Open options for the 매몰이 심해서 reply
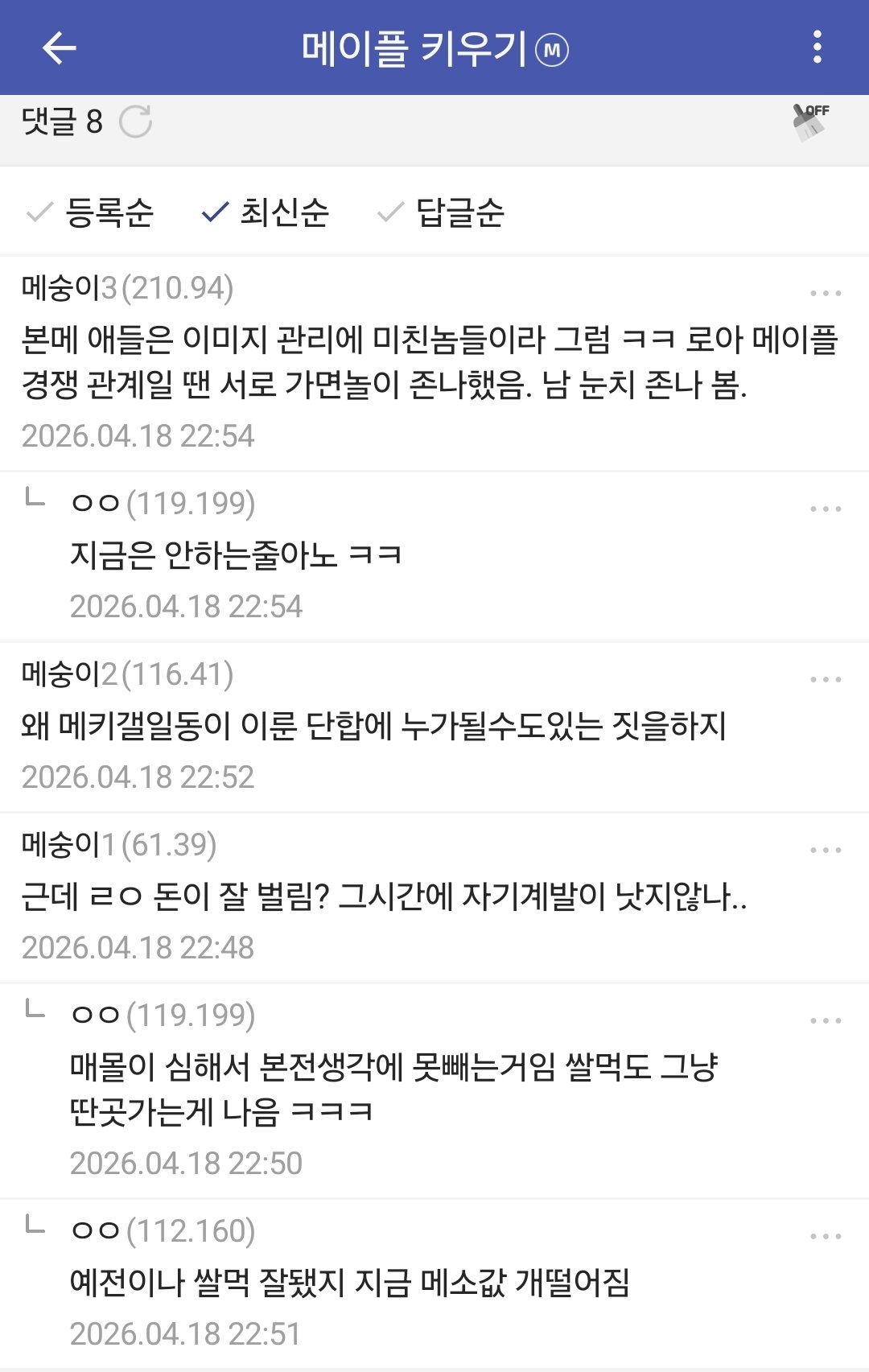Image resolution: width=869 pixels, height=1372 pixels. coord(826,1021)
